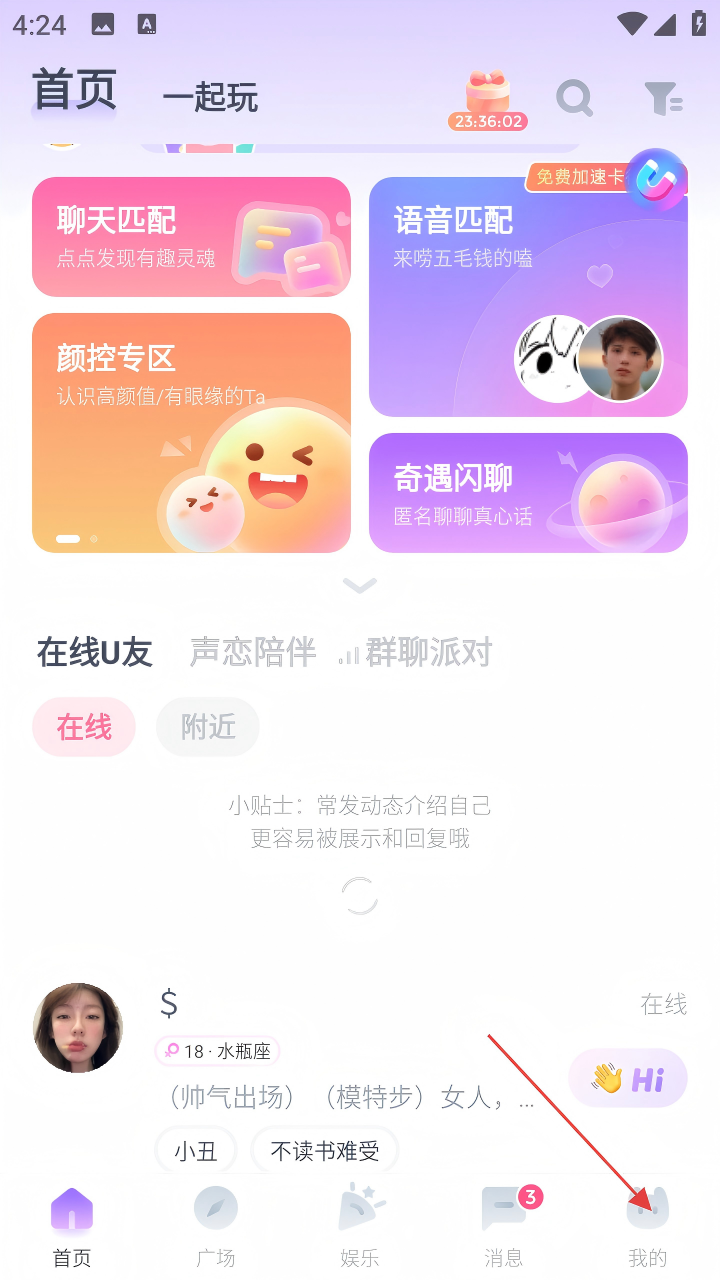Expand the down chevron below cards
Image resolution: width=720 pixels, height=1280 pixels.
pos(360,585)
